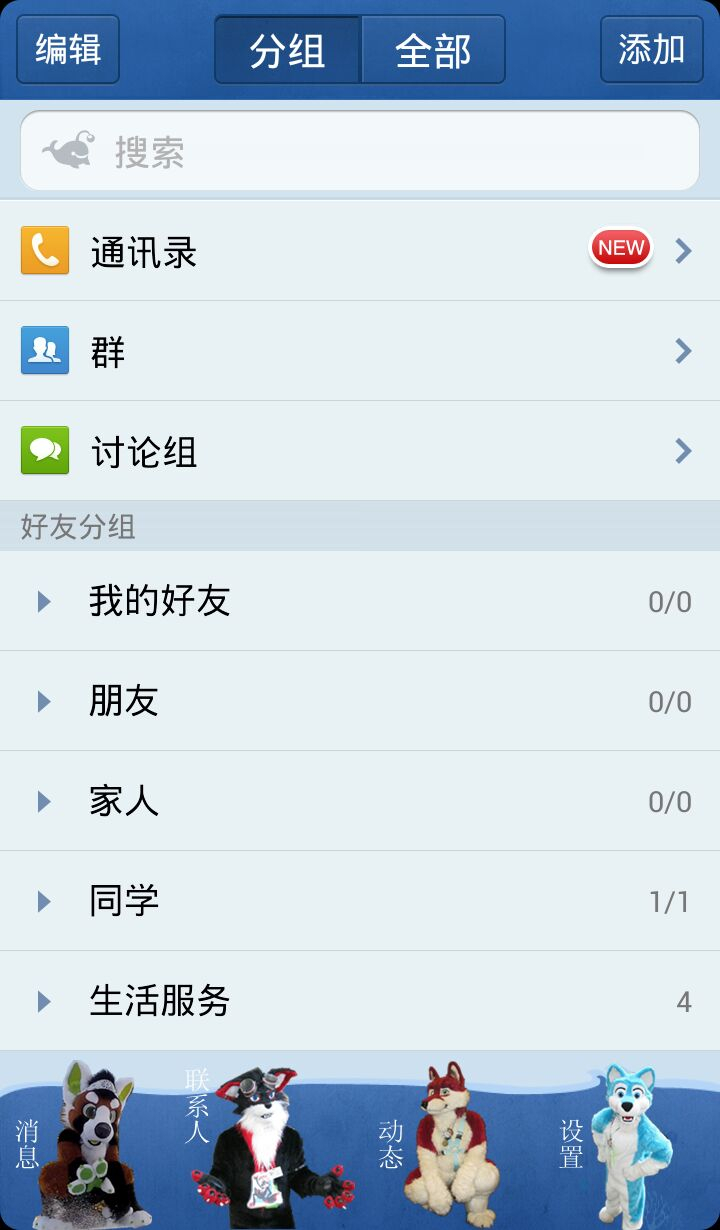Open 讨论组 discussion groups

(x=360, y=451)
